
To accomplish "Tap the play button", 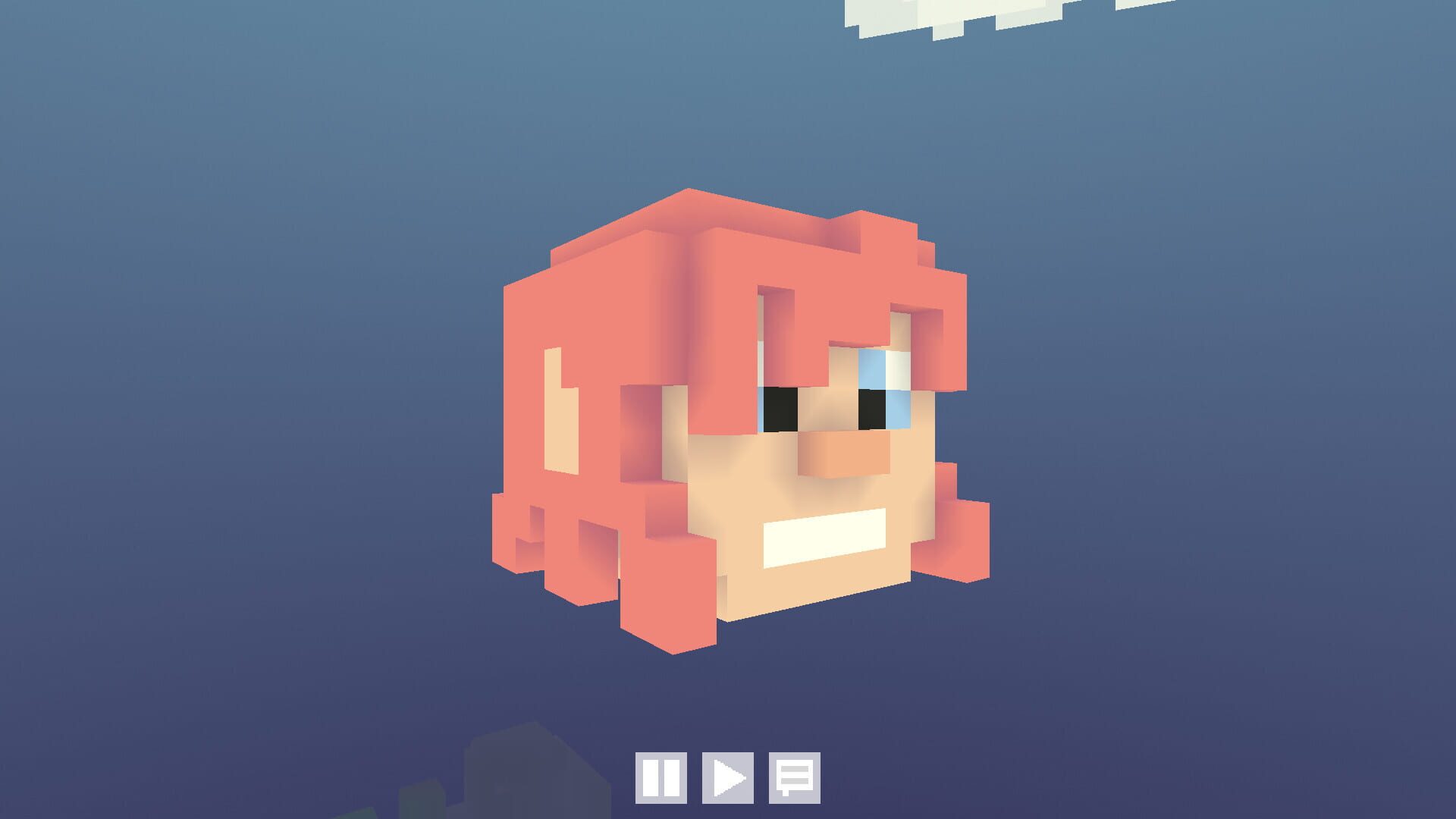I will 728,777.
